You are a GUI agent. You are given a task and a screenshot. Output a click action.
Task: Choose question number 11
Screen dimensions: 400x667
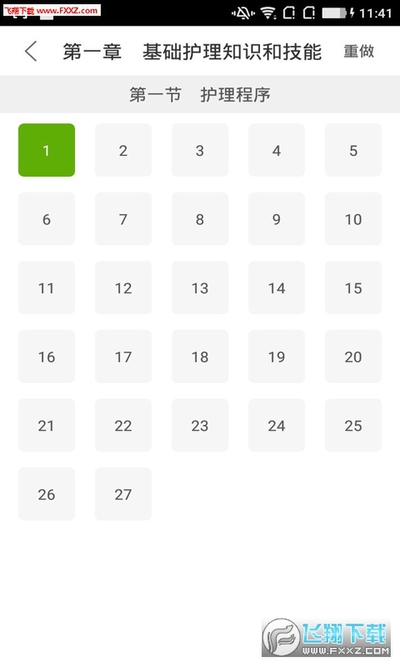click(46, 288)
